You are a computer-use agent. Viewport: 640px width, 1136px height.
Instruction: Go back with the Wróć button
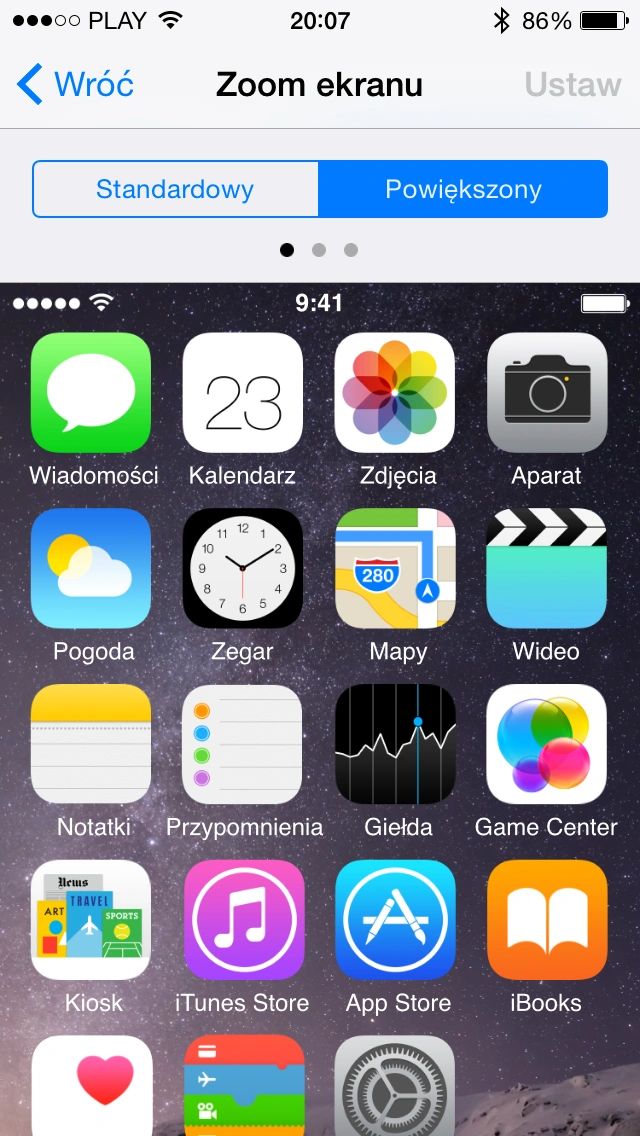(76, 85)
